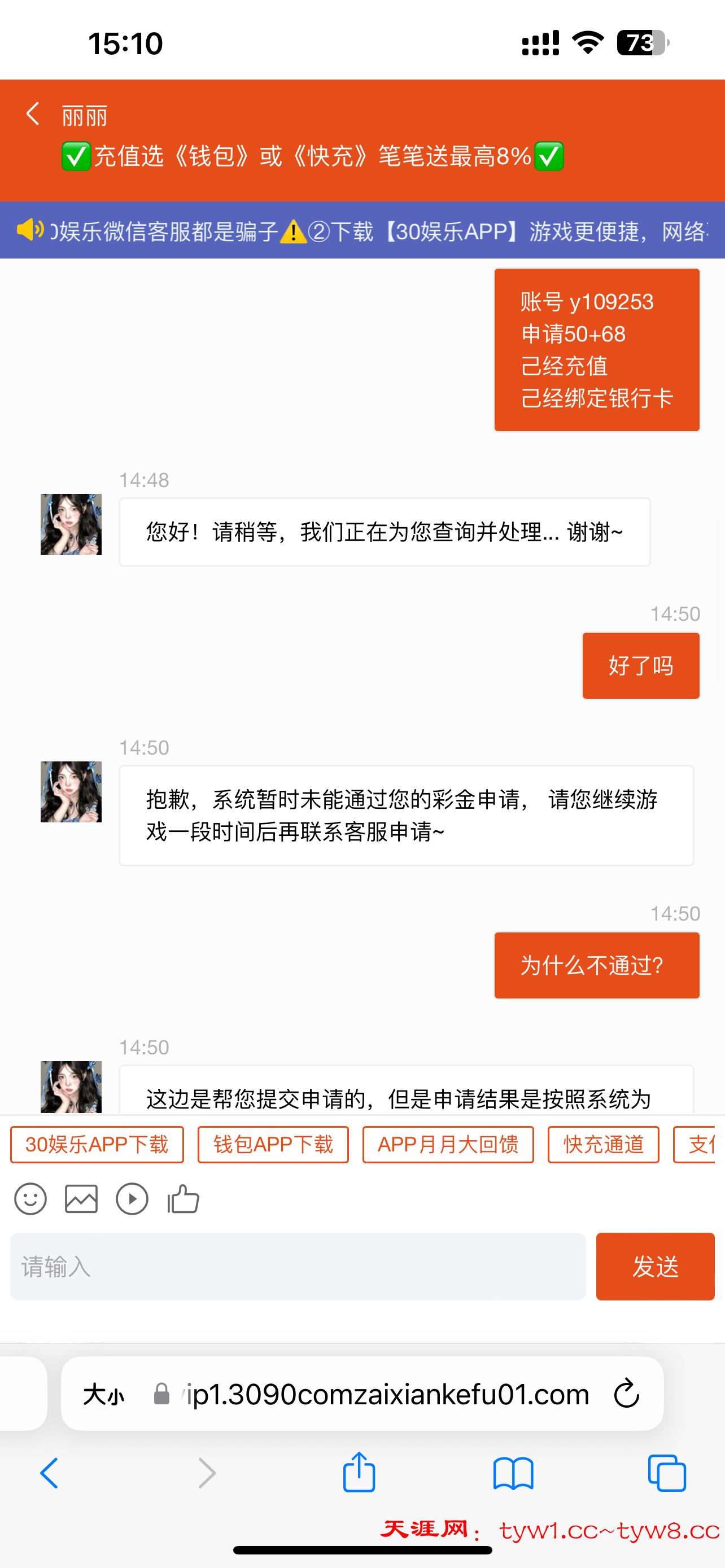
Task: Select the 钱包APP下载 shortcut
Action: 273,1145
